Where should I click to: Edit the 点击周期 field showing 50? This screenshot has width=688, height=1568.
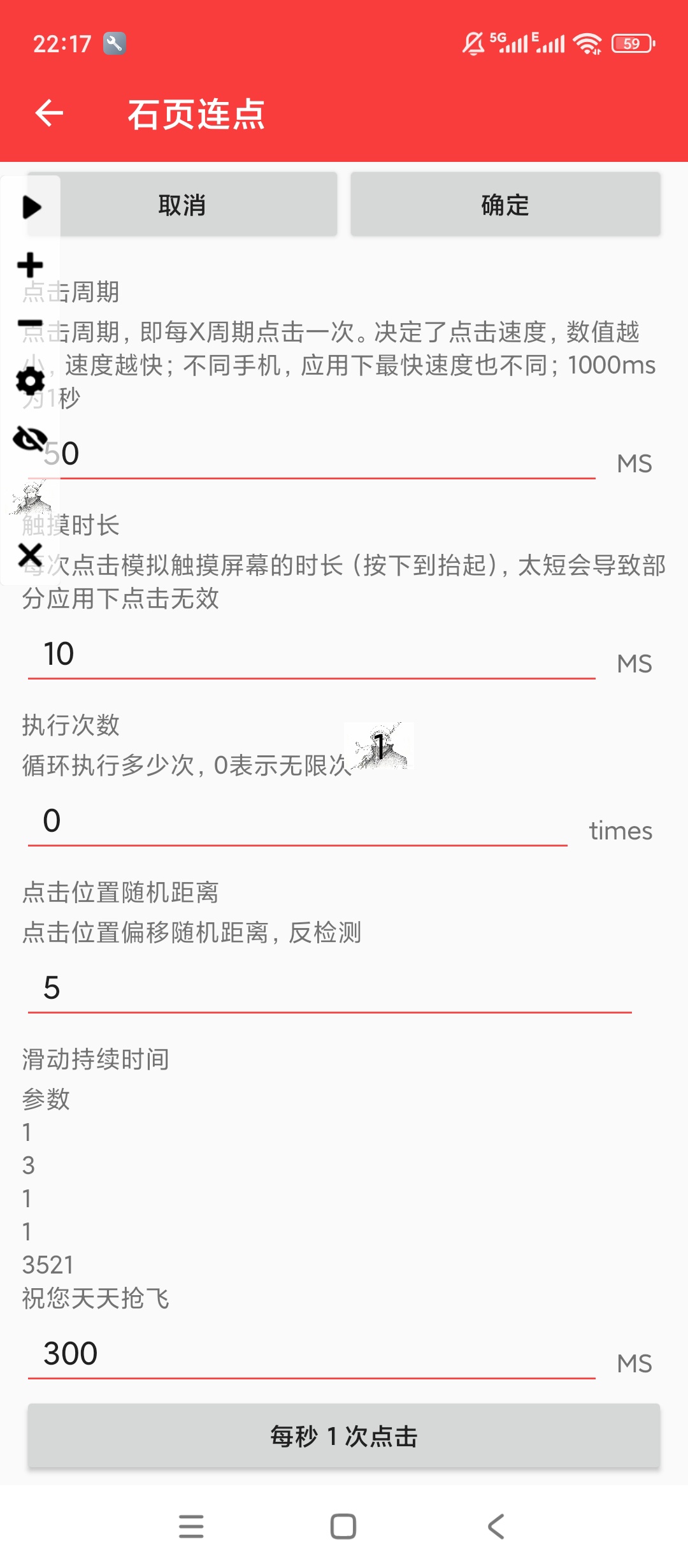point(312,454)
